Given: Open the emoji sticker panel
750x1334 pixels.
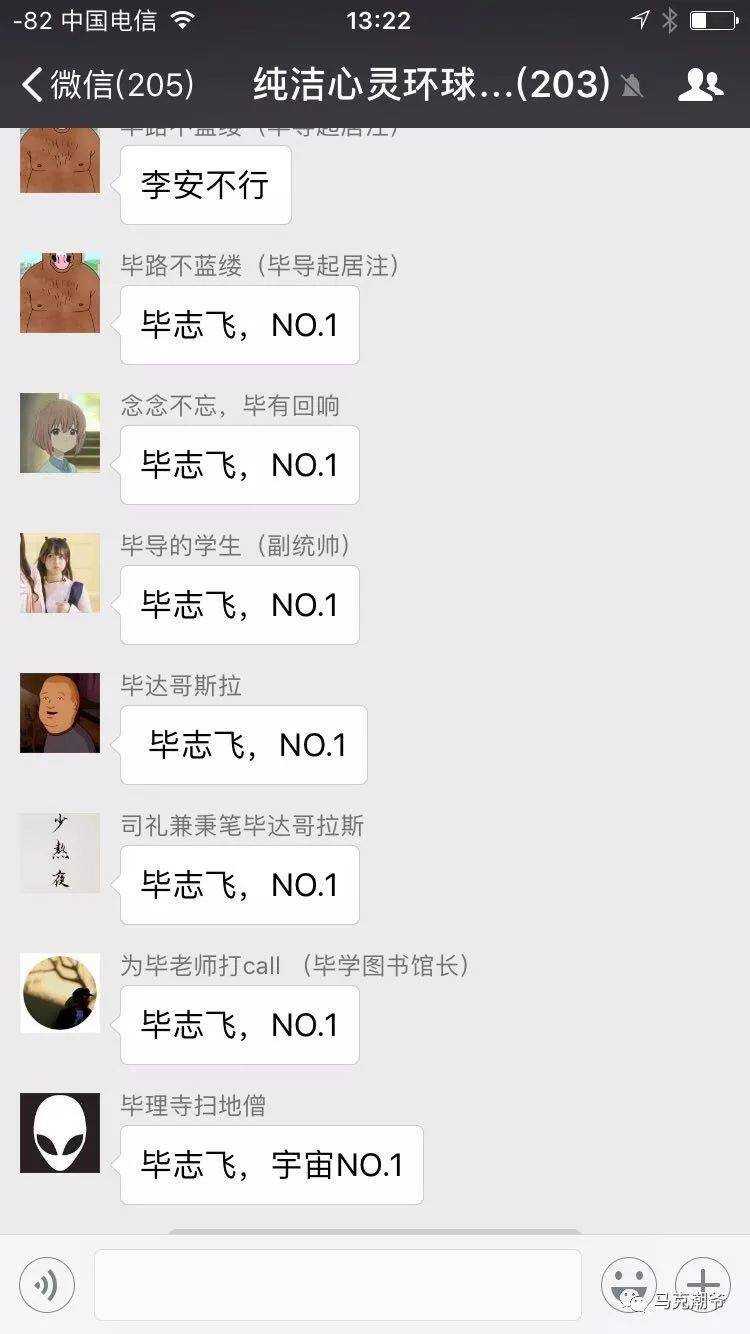Looking at the screenshot, I should pos(628,1285).
